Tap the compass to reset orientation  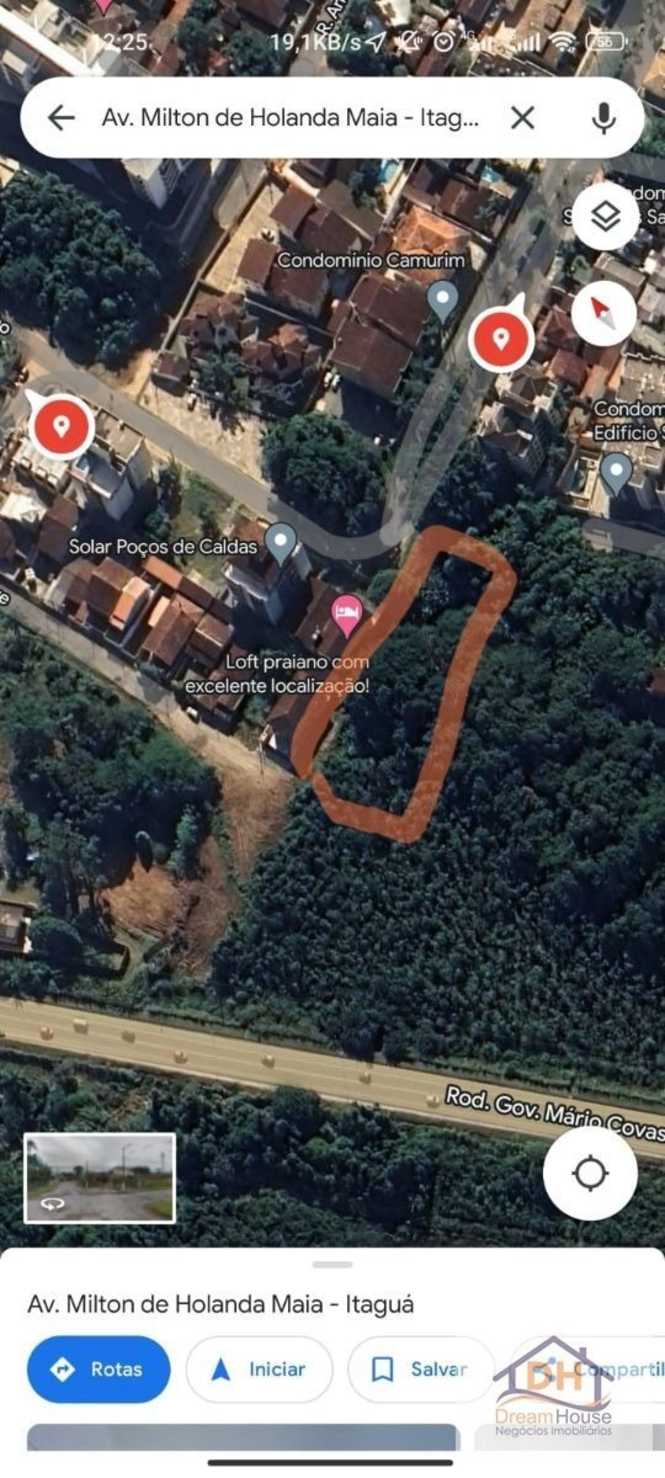pos(604,313)
